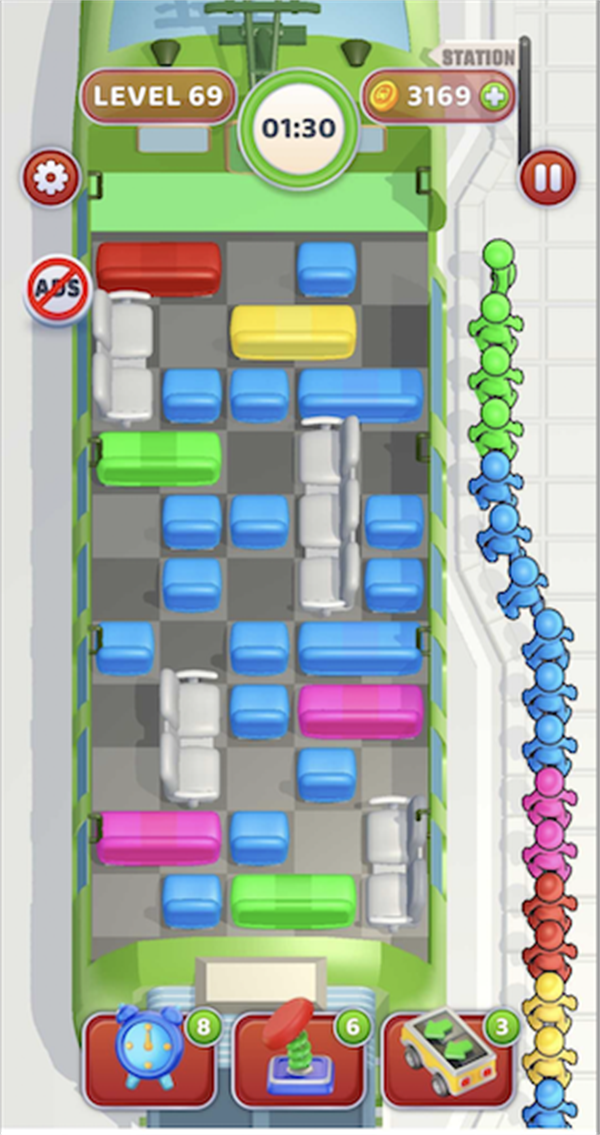The image size is (600, 1135).
Task: Activate the spring launcher booster
Action: (299, 1059)
